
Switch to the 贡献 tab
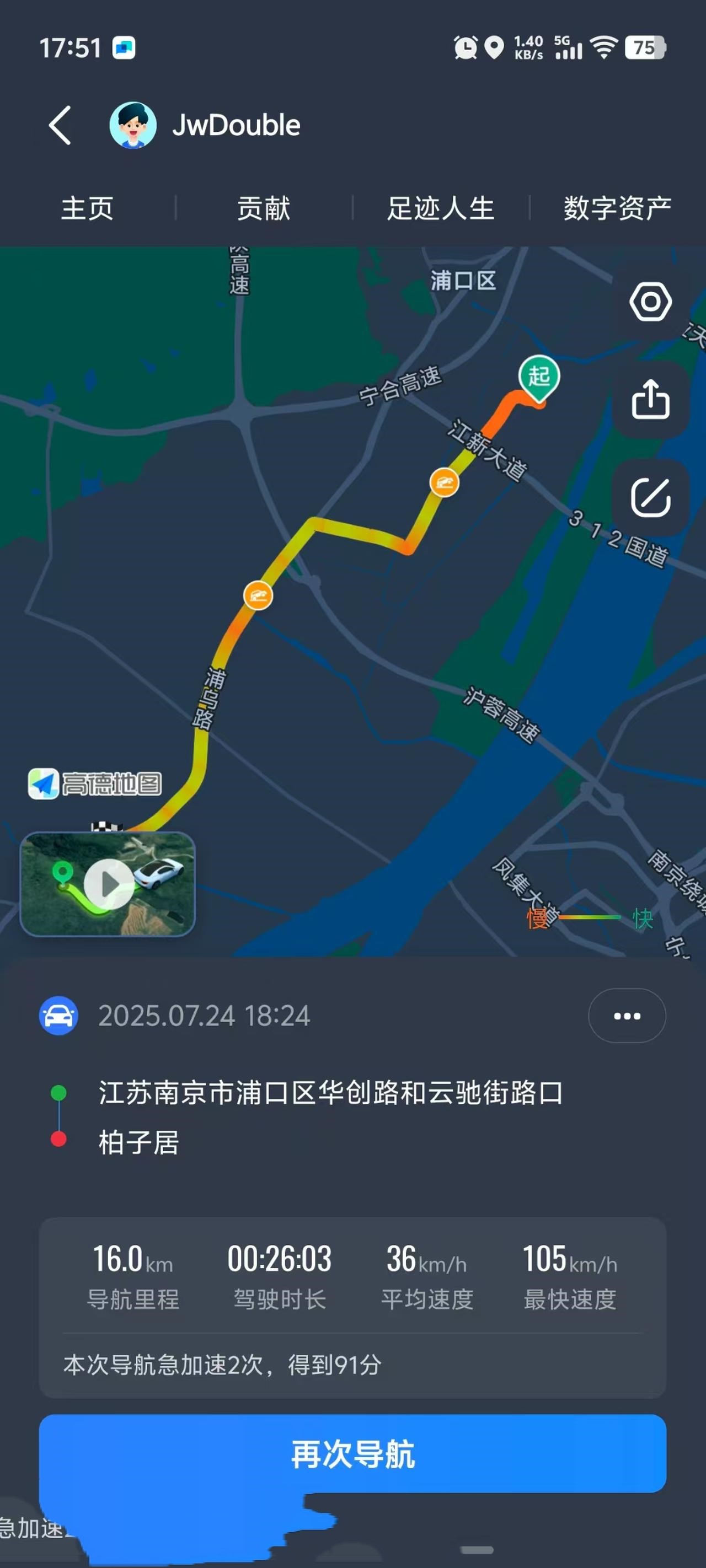point(263,208)
